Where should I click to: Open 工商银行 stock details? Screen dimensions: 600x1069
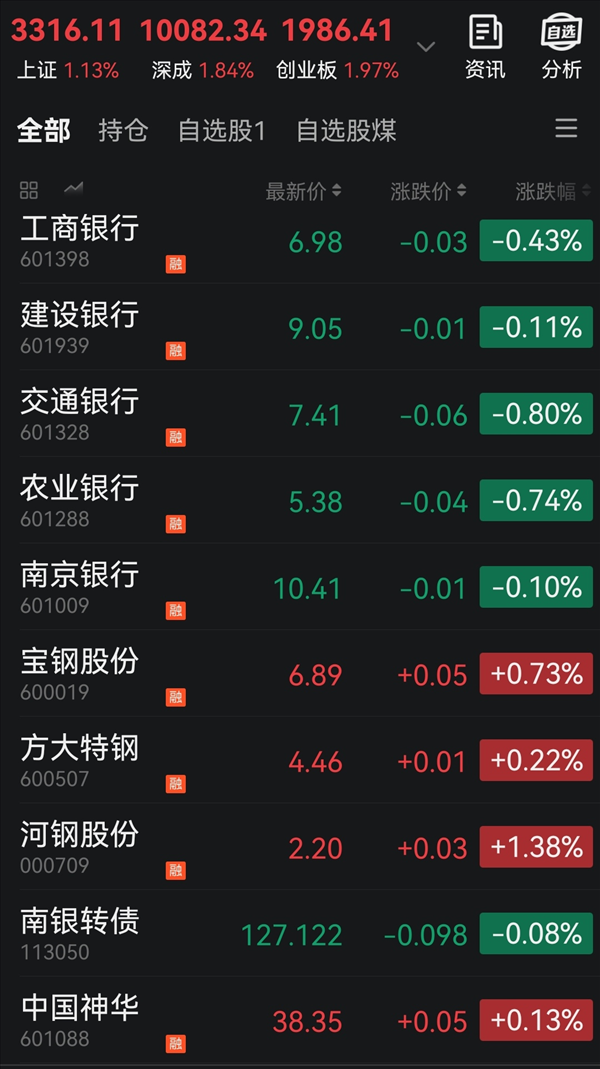(300, 241)
